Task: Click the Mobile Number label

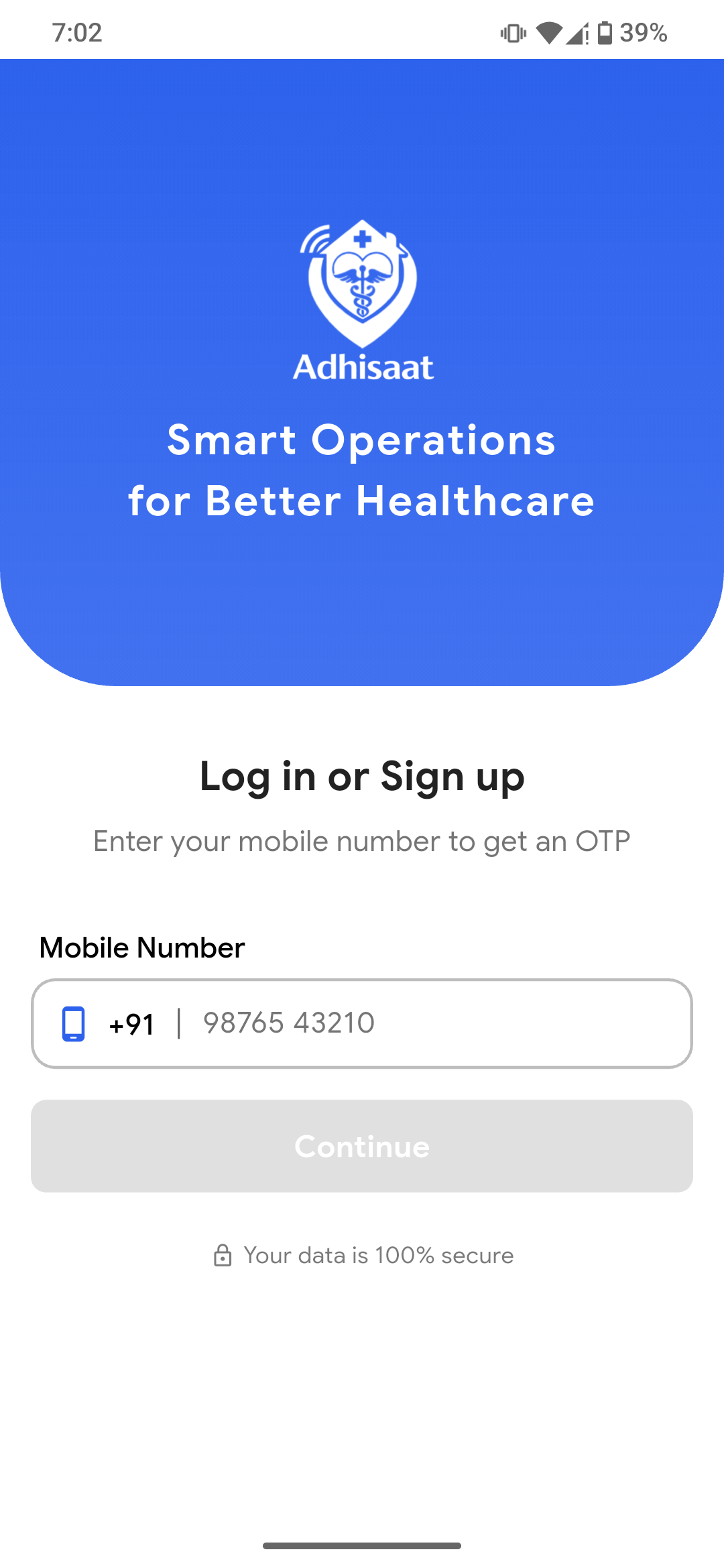Action: pos(141,947)
